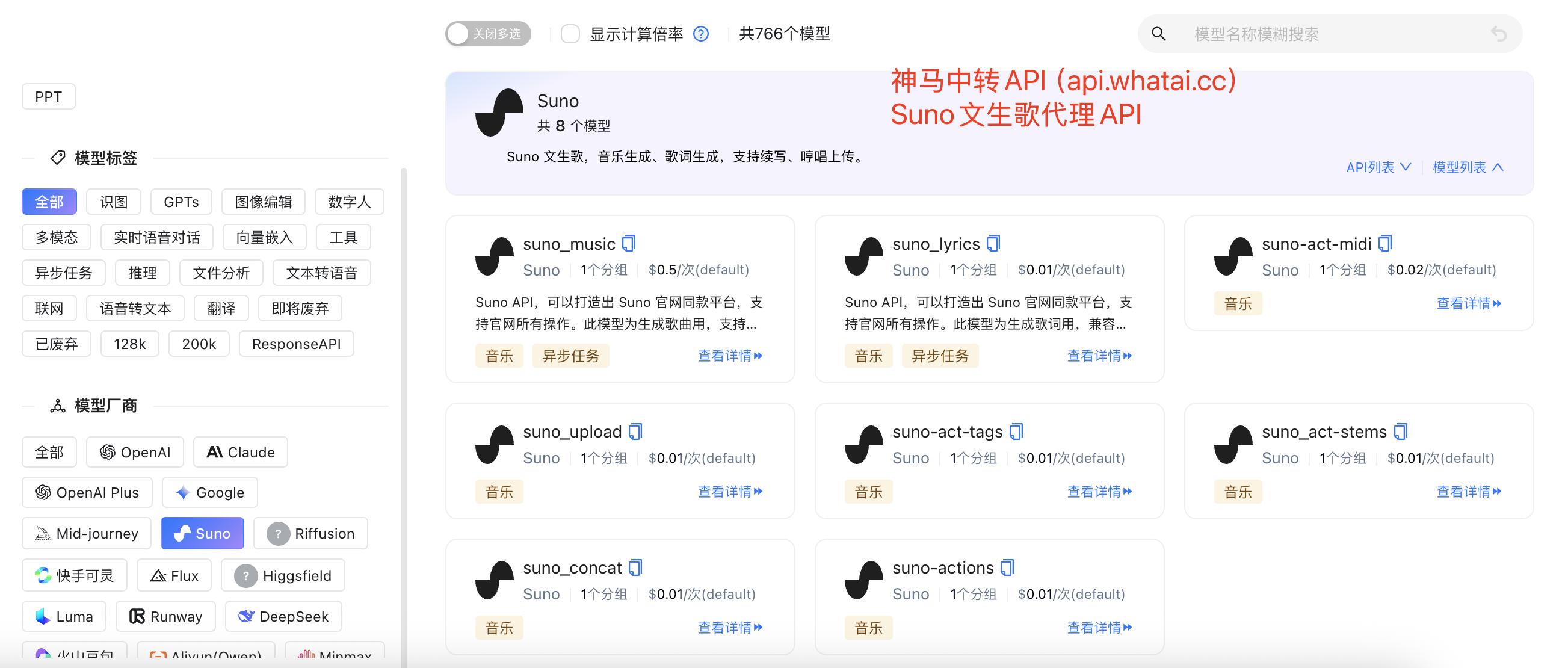1568x668 pixels.
Task: Select the 识图 model tag
Action: click(x=114, y=202)
